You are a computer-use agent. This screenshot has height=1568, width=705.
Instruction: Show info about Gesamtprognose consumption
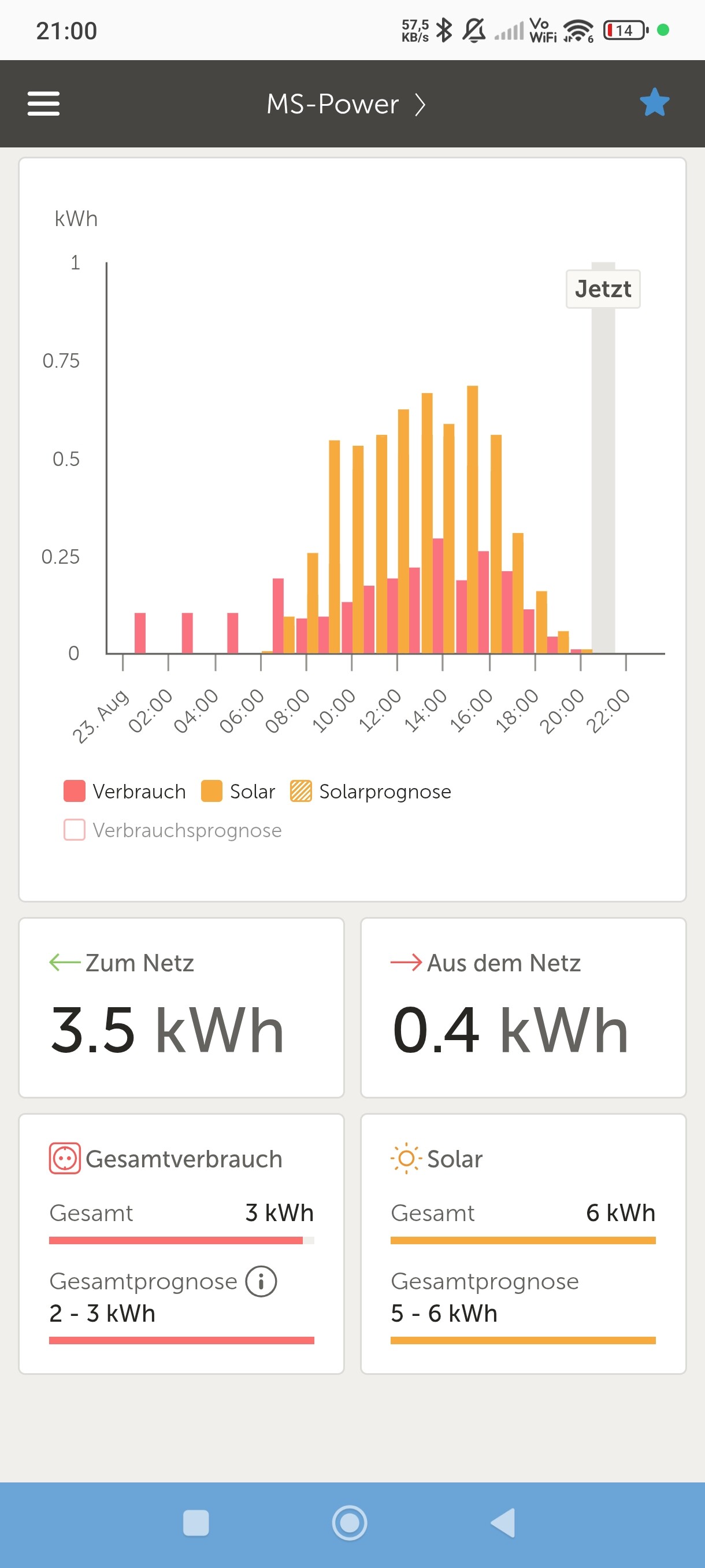[261, 1282]
